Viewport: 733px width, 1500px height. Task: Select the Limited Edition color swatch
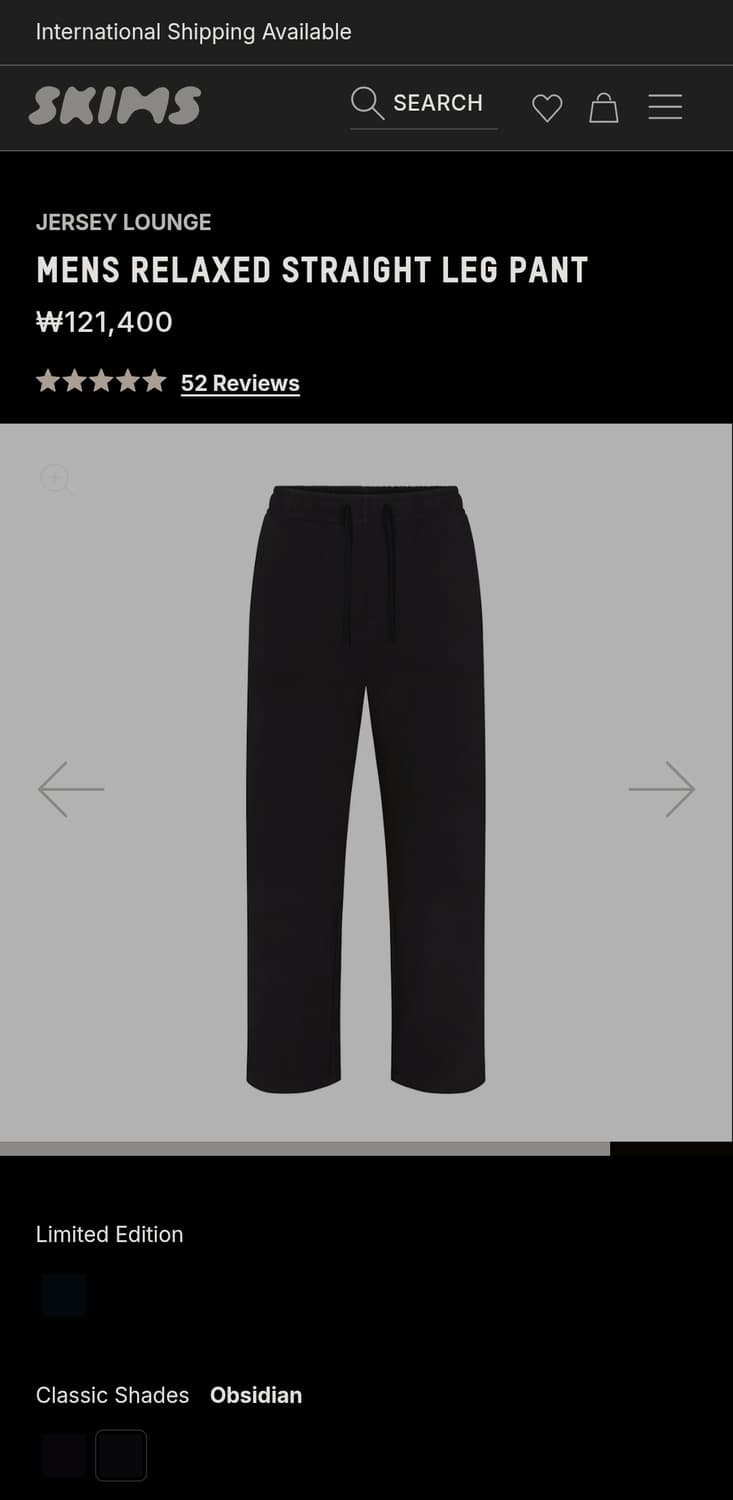pos(63,1294)
